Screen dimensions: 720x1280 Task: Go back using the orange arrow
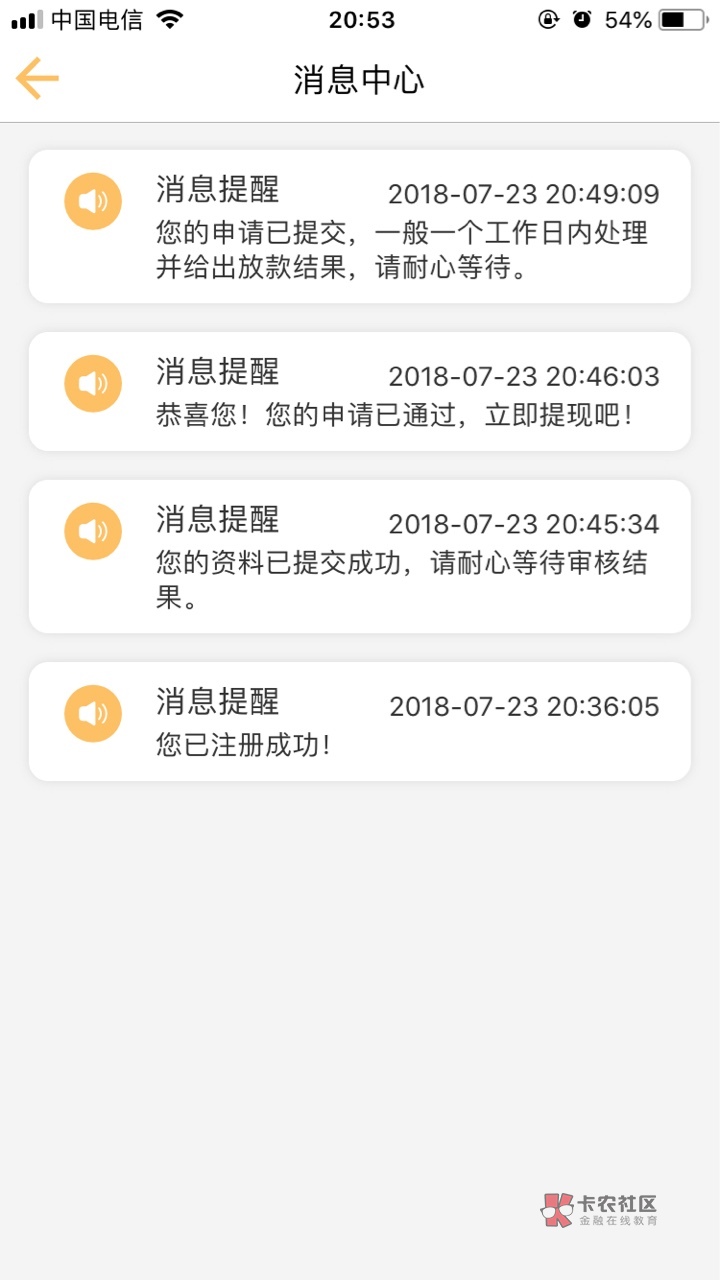[38, 79]
